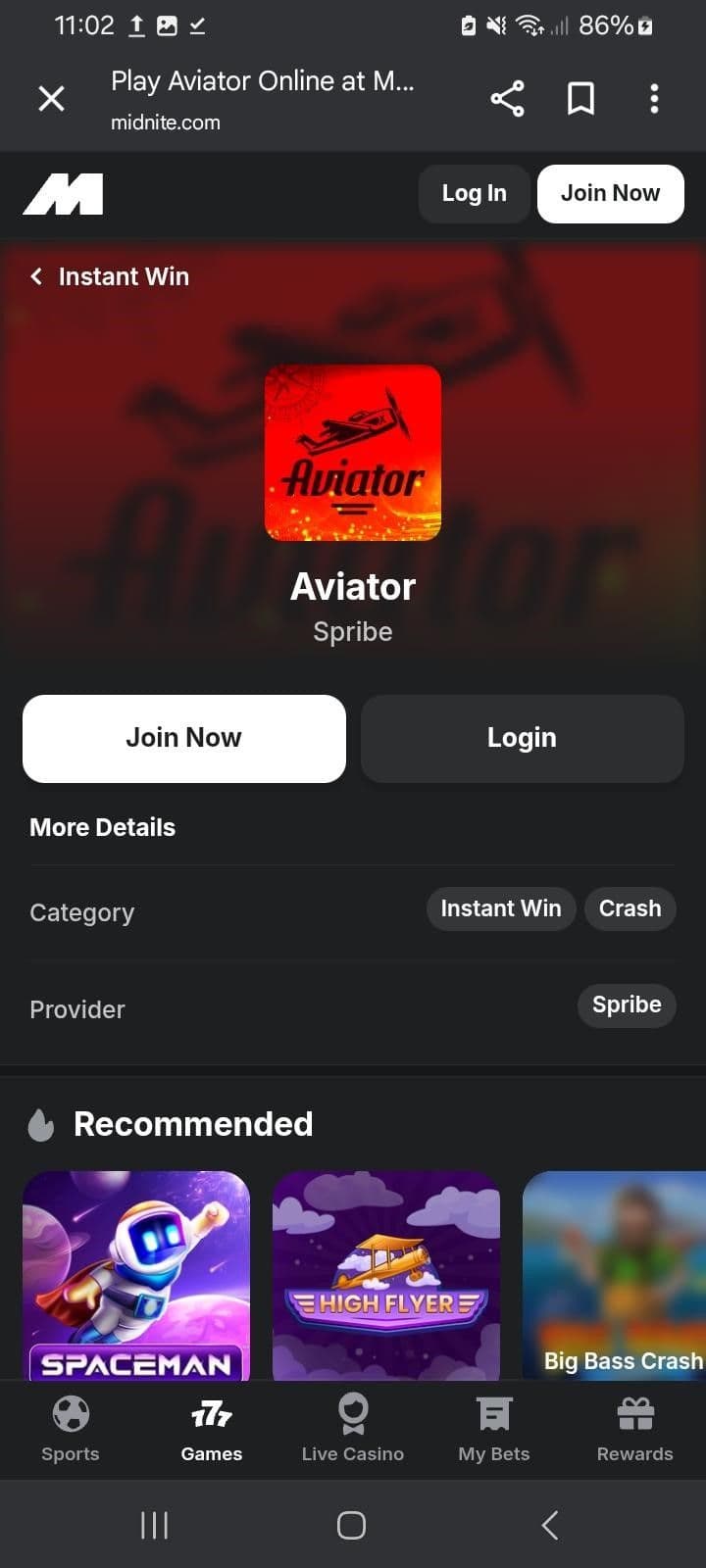Viewport: 706px width, 1568px height.
Task: Tap the Login button below Aviator
Action: coord(522,738)
